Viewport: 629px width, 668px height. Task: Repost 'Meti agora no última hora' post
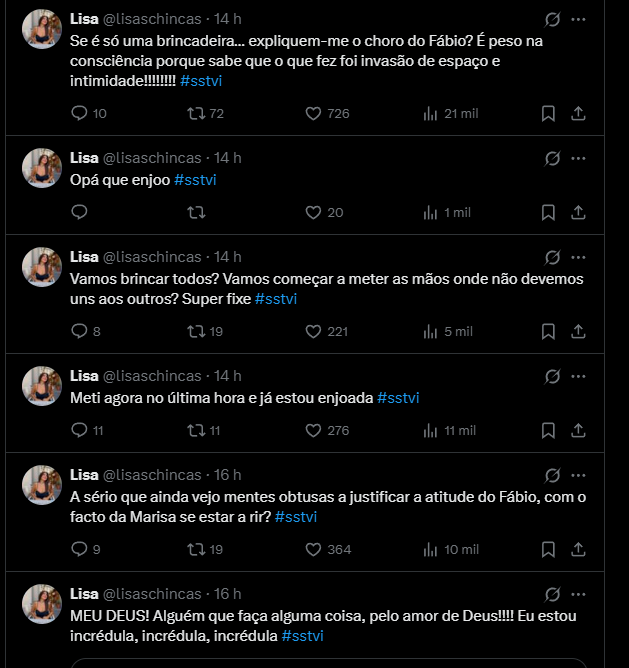coord(198,431)
